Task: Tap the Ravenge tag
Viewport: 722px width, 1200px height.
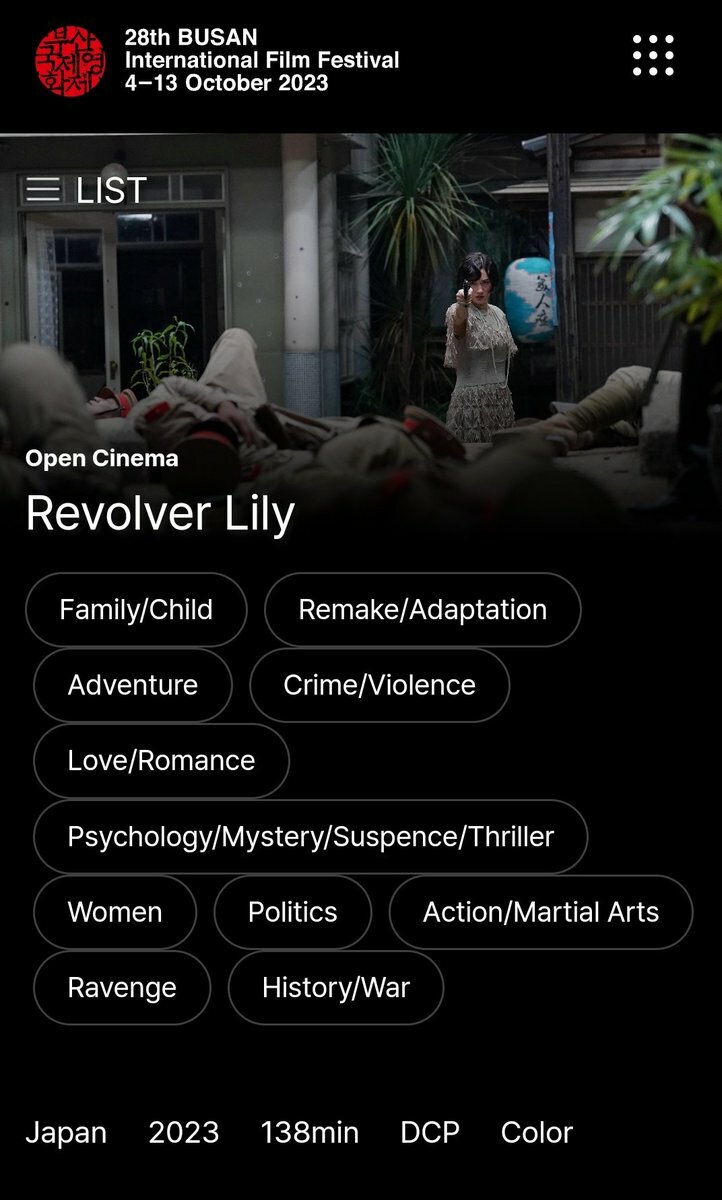Action: pyautogui.click(x=122, y=988)
